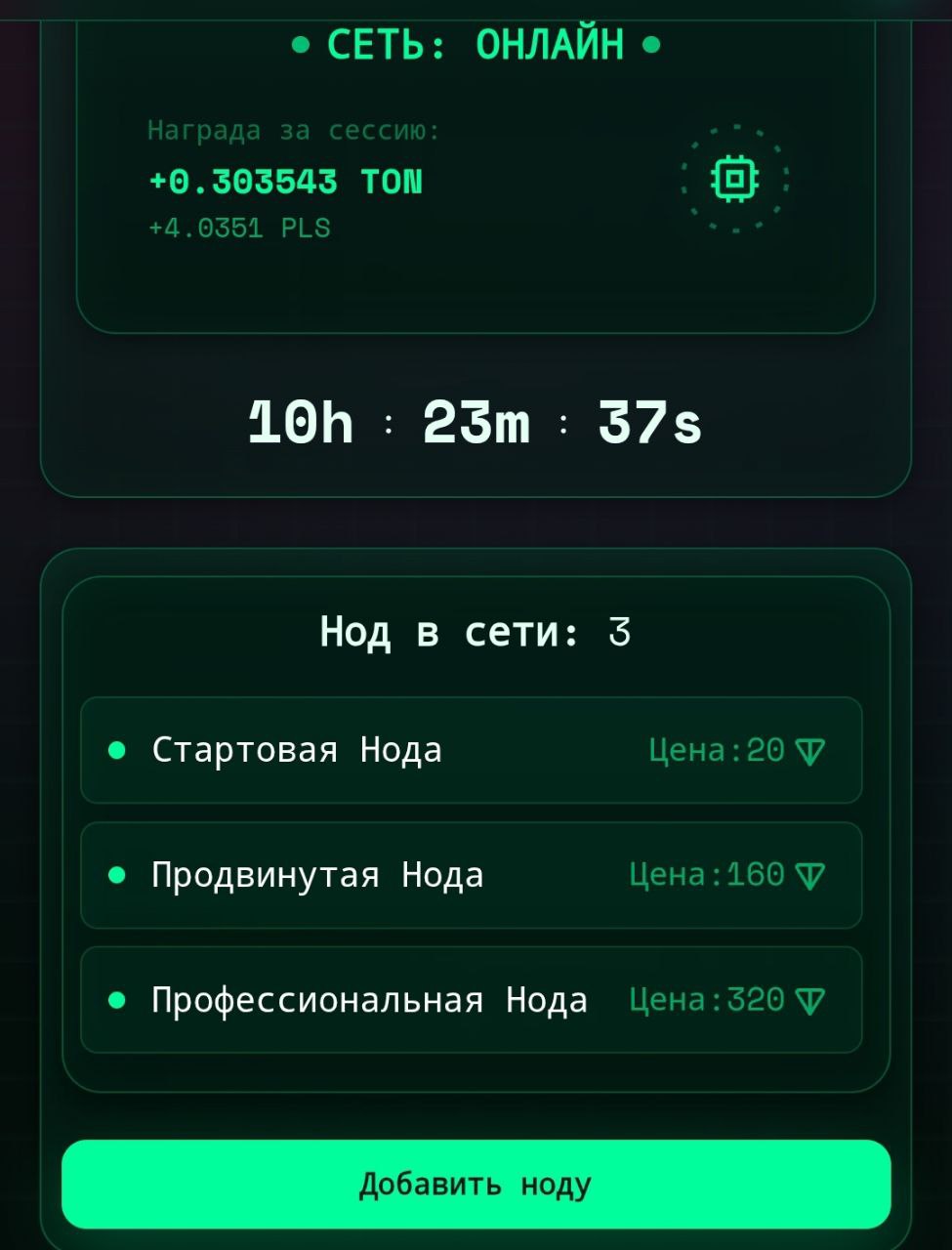
Task: Toggle the Профессиональная Нода status indicator
Action: (x=116, y=1000)
